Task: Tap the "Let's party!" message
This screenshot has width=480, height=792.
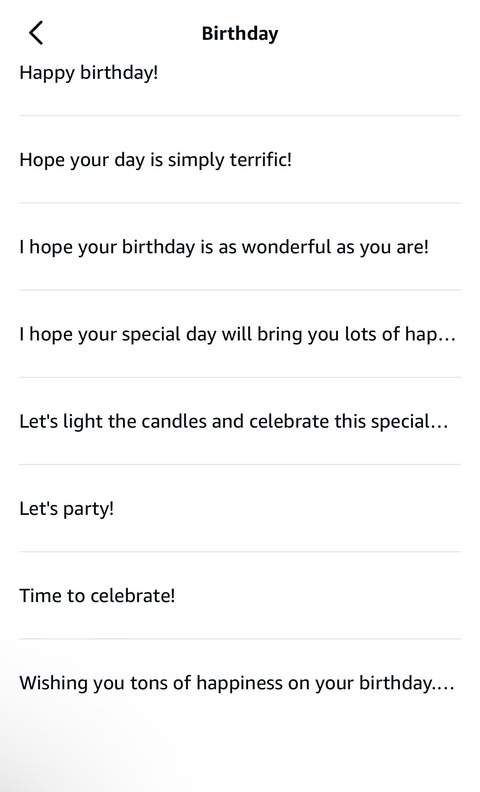Action: pyautogui.click(x=240, y=508)
